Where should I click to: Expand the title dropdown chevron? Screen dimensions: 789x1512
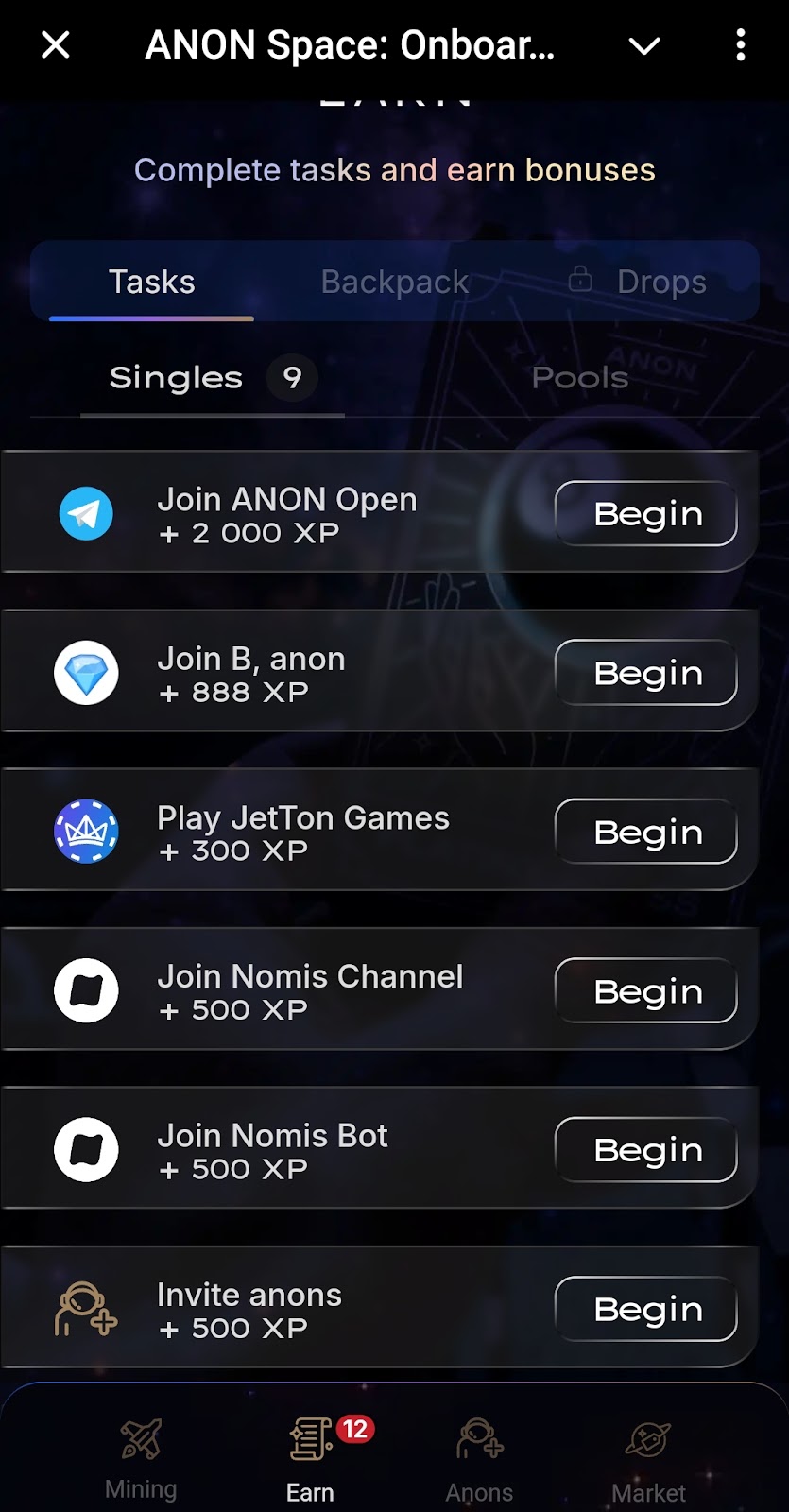tap(644, 45)
